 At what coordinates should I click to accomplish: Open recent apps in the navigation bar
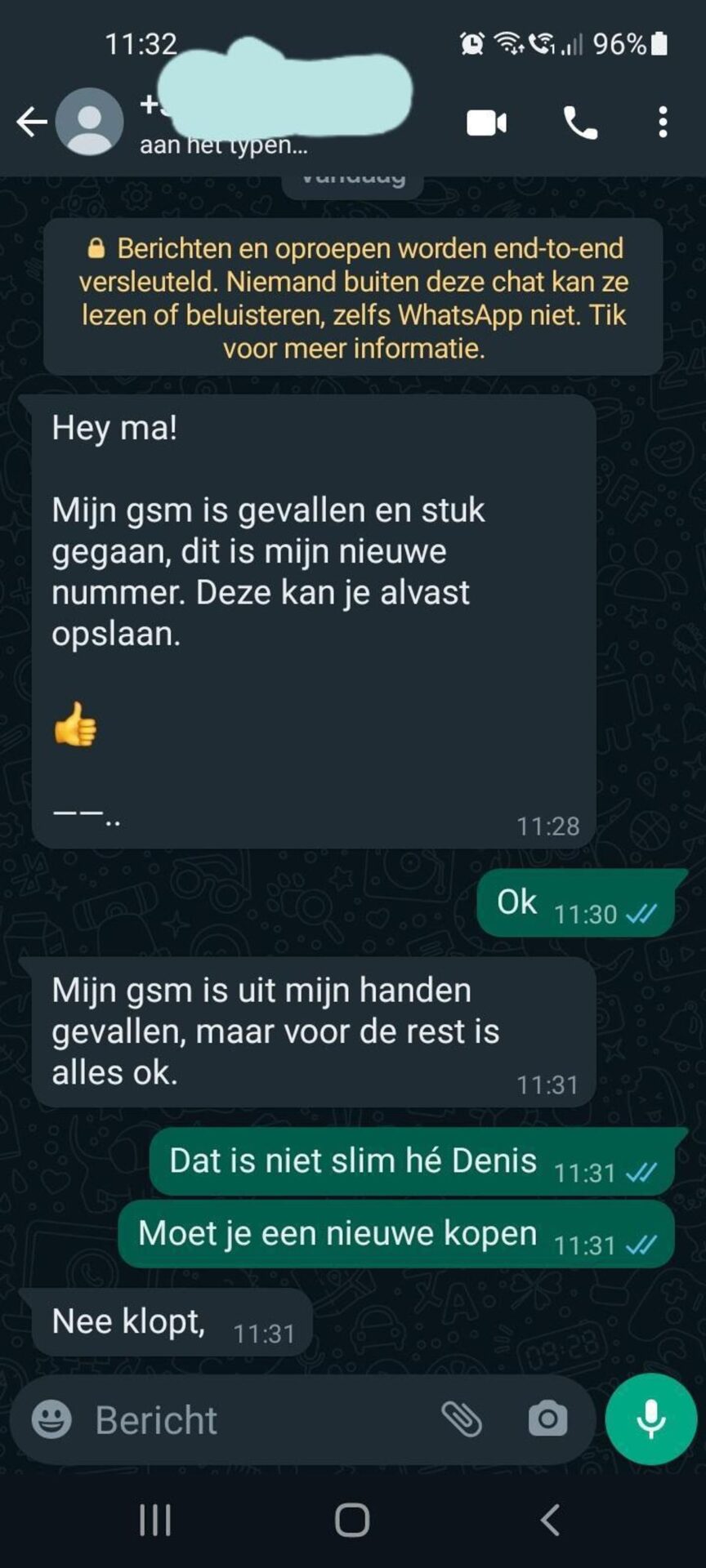click(155, 1520)
